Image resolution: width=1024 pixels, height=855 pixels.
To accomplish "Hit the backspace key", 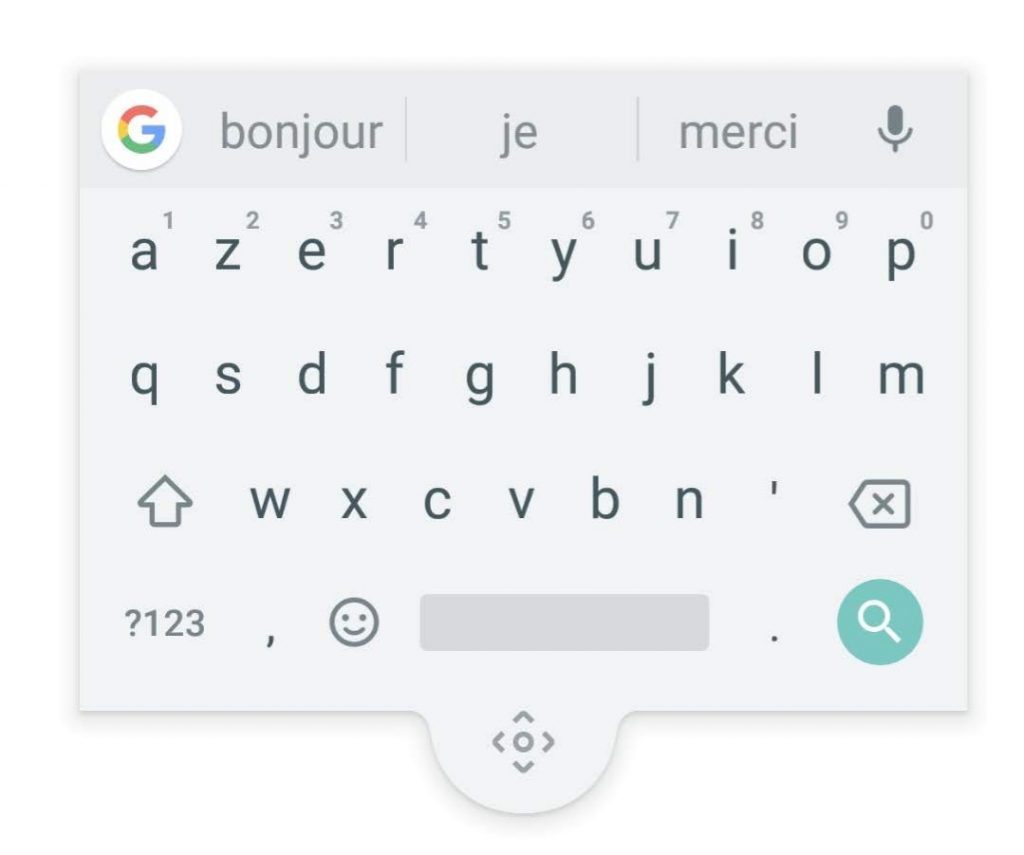I will click(880, 503).
